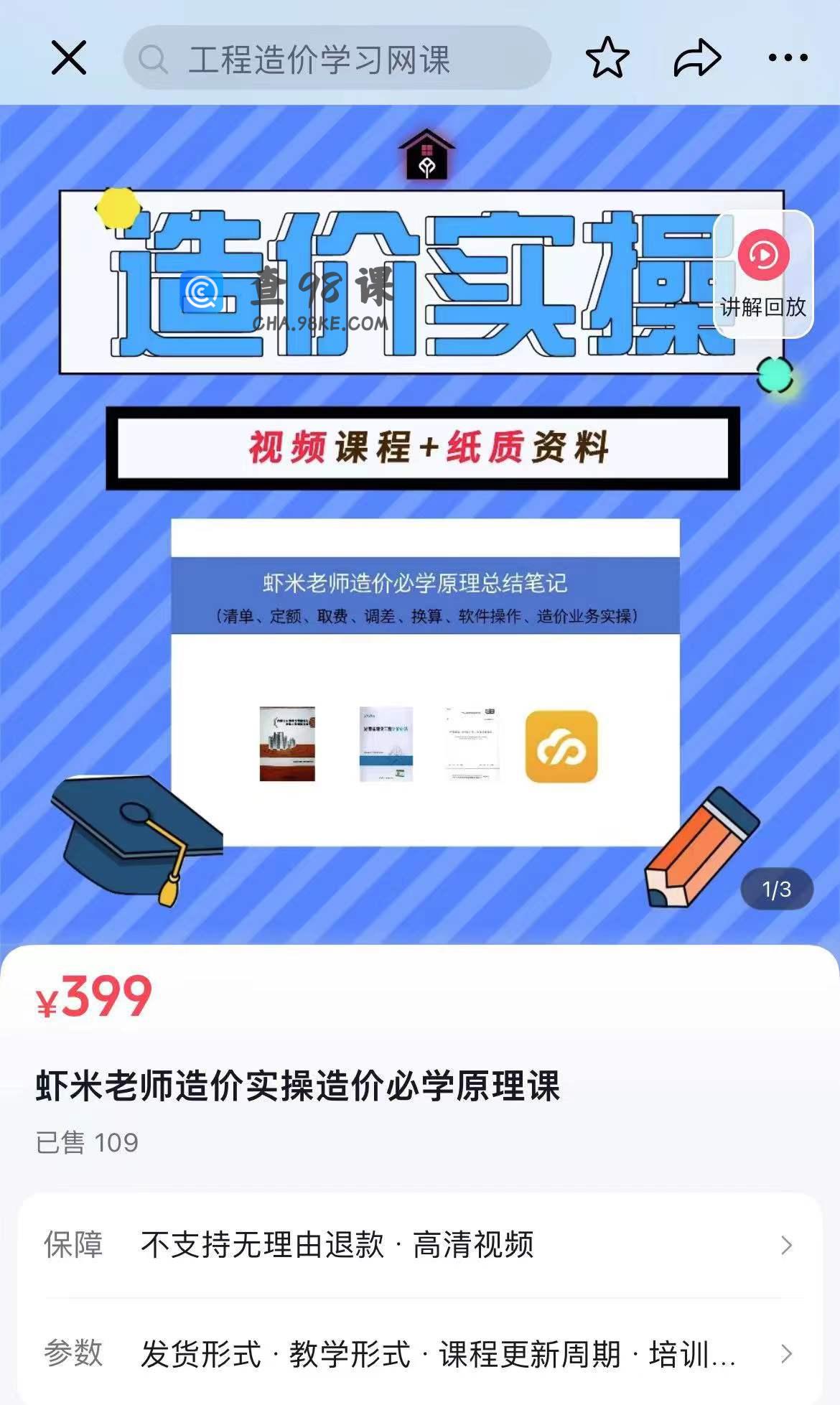This screenshot has width=840, height=1405.
Task: Open the three-dot overflow menu
Action: click(x=788, y=57)
